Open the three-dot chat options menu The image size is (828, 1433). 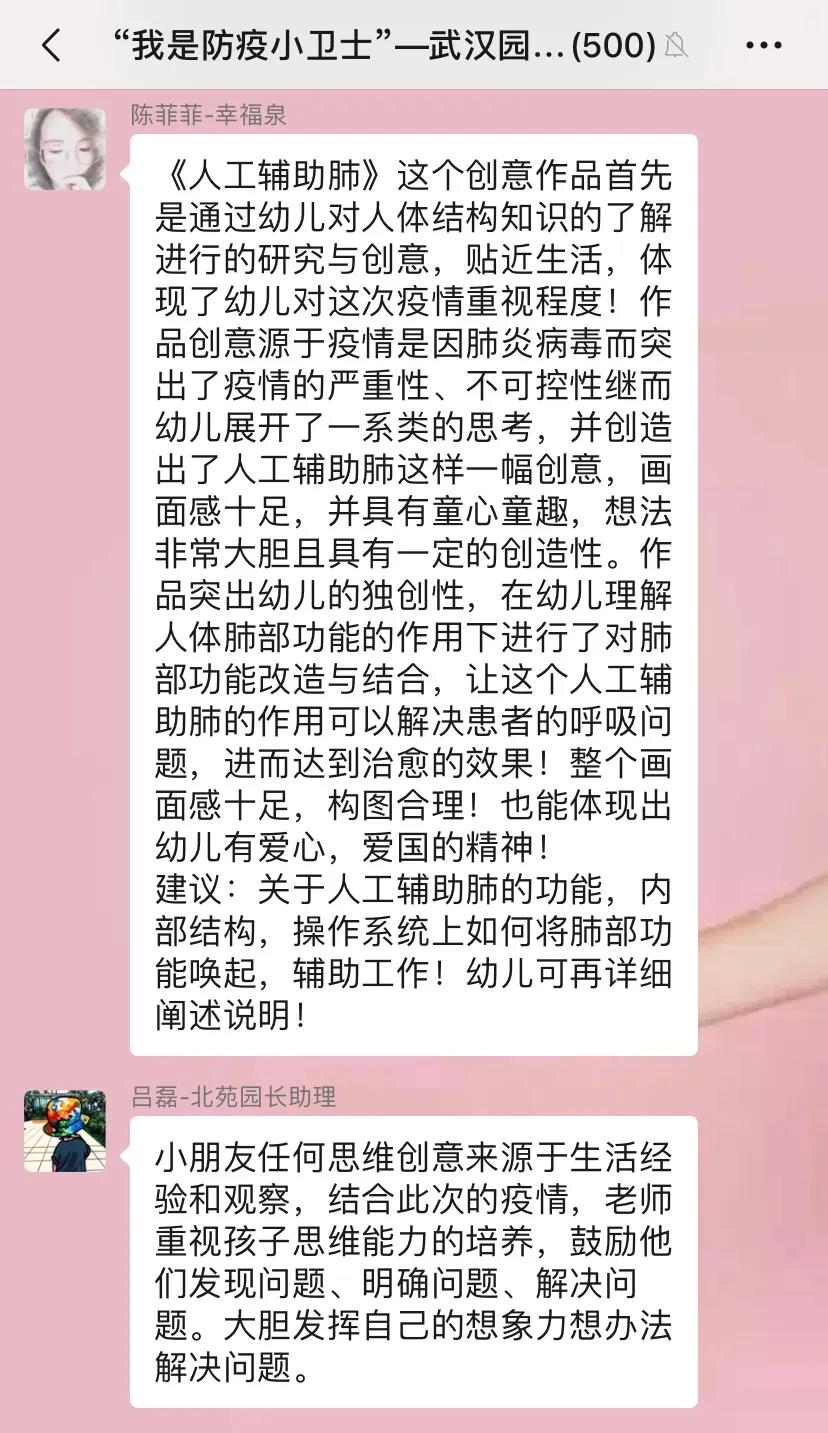pyautogui.click(x=764, y=45)
